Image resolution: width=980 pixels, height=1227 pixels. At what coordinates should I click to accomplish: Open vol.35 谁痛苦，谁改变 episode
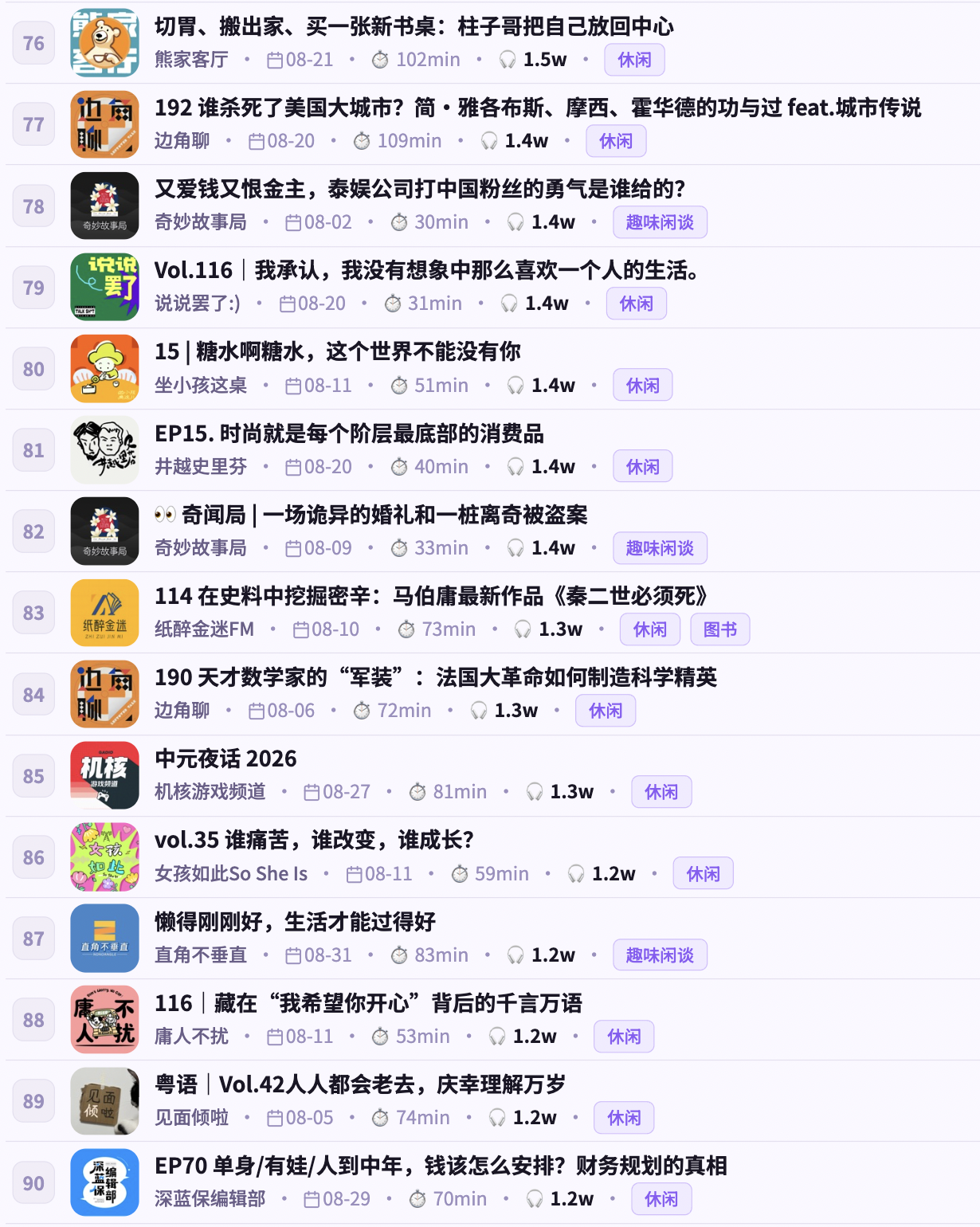[314, 840]
